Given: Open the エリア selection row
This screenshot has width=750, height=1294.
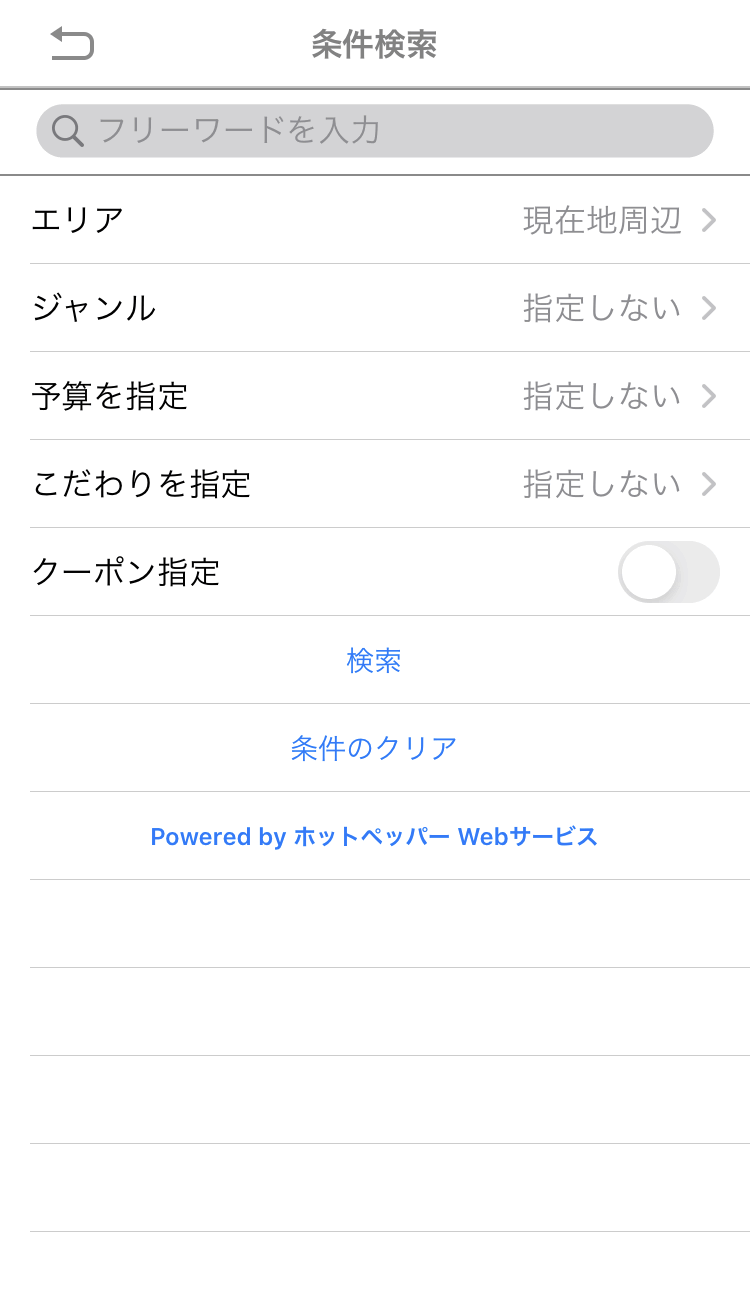Looking at the screenshot, I should (x=375, y=220).
